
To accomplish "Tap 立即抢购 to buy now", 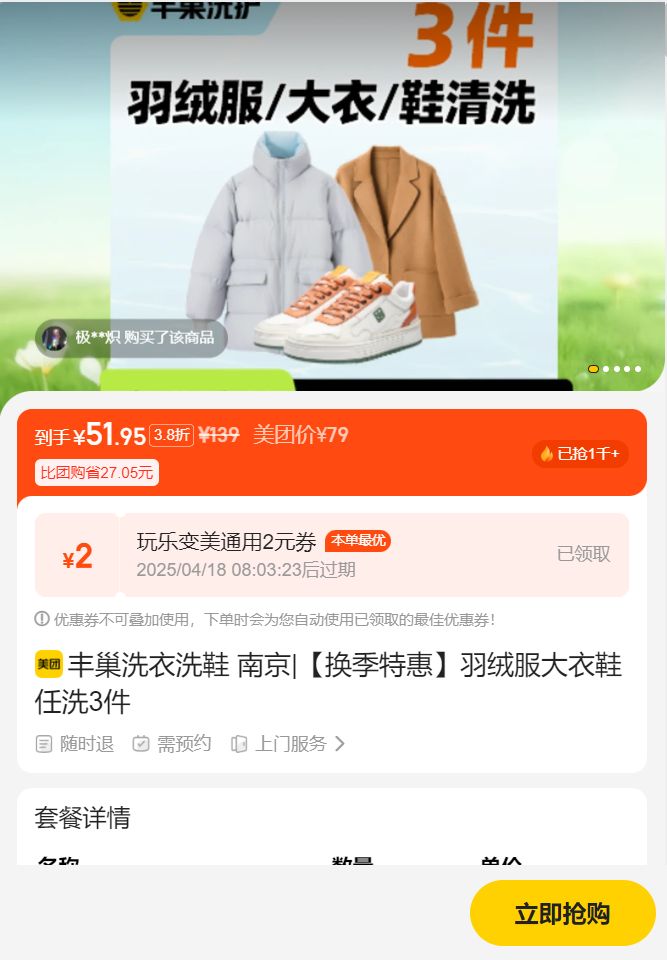I will click(562, 913).
